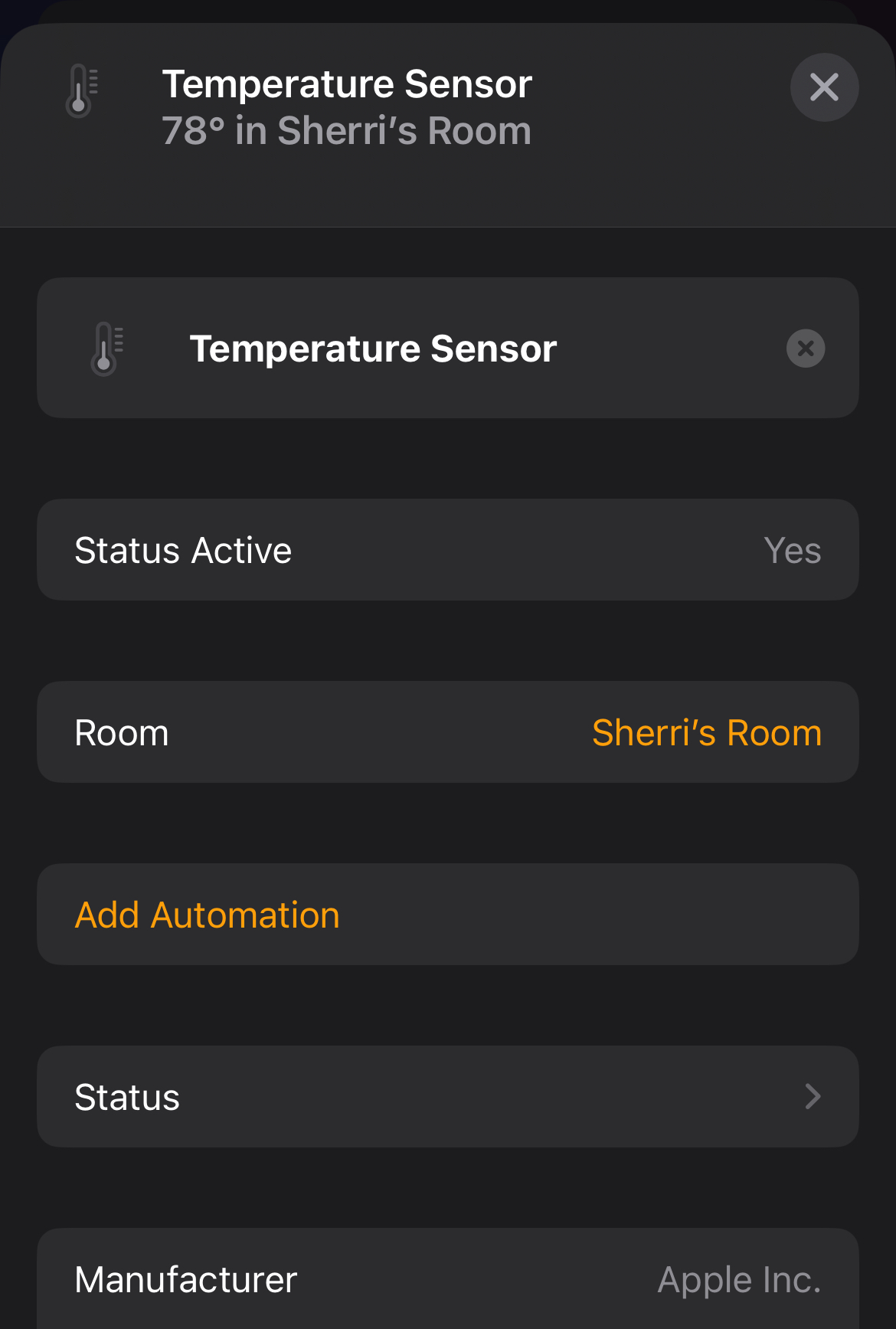Clear the Temperature Sensor name field
The height and width of the screenshot is (1329, 896).
806,349
